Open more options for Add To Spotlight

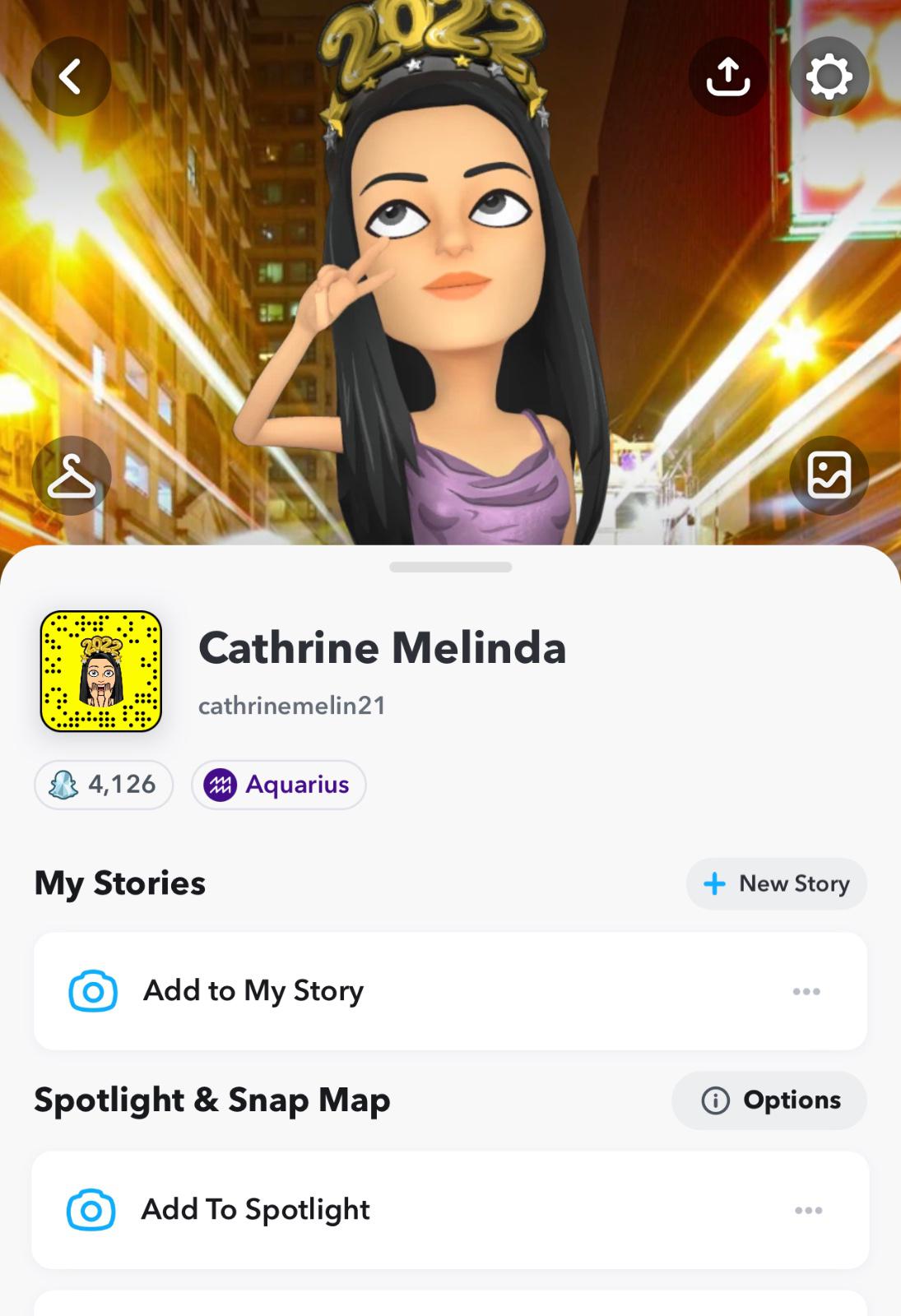coord(808,1210)
